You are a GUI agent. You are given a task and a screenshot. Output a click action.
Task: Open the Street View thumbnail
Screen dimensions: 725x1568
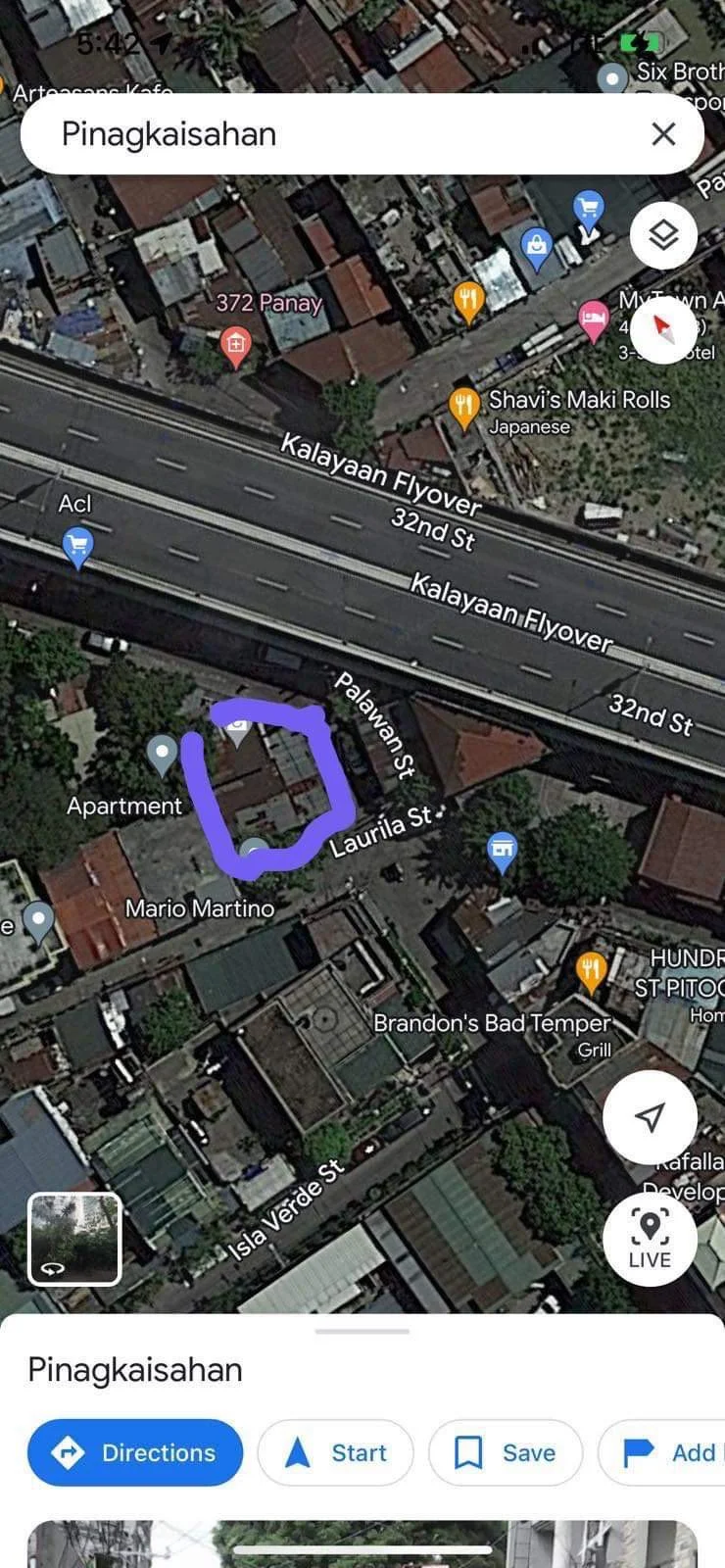tap(74, 1239)
